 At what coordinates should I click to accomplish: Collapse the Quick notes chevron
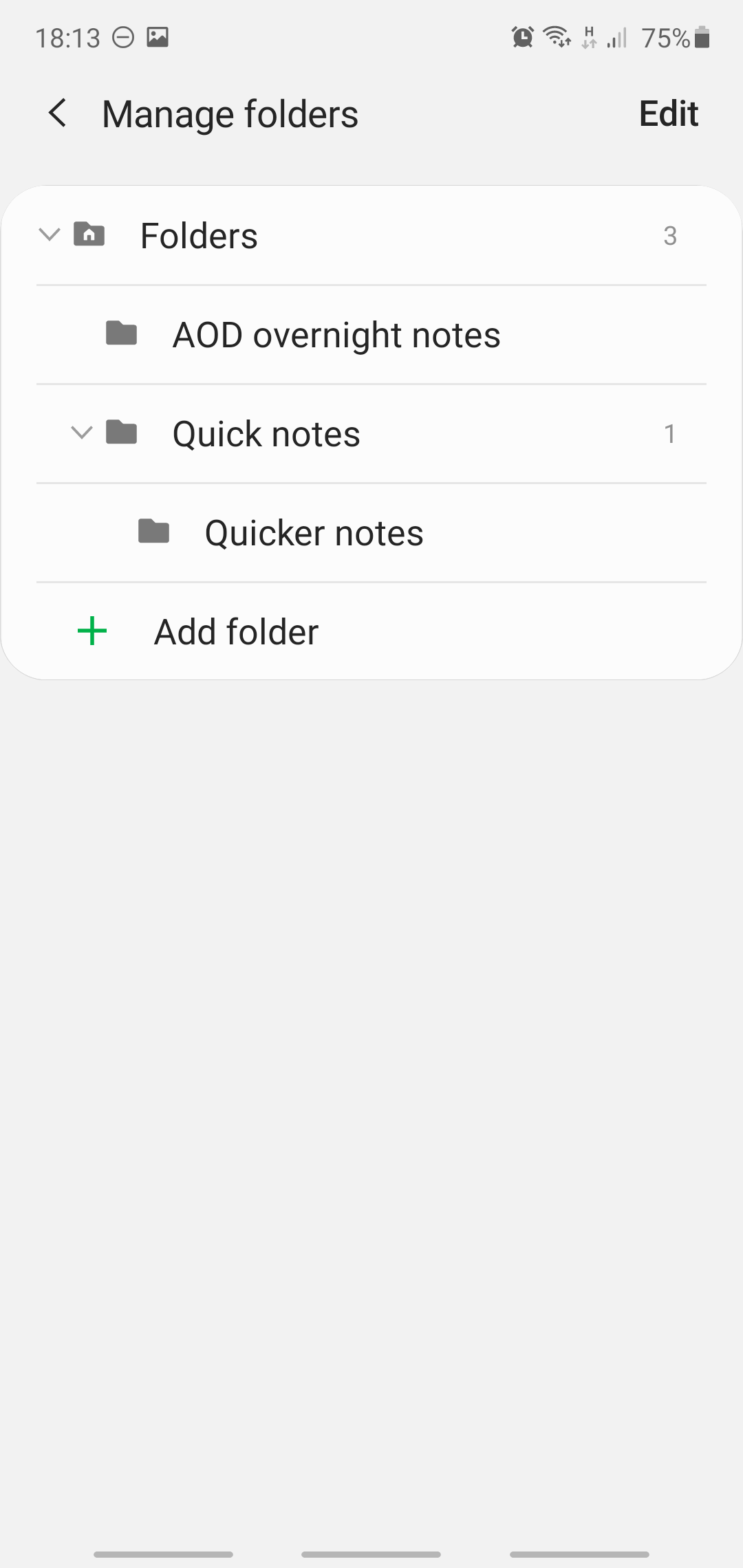pos(82,433)
